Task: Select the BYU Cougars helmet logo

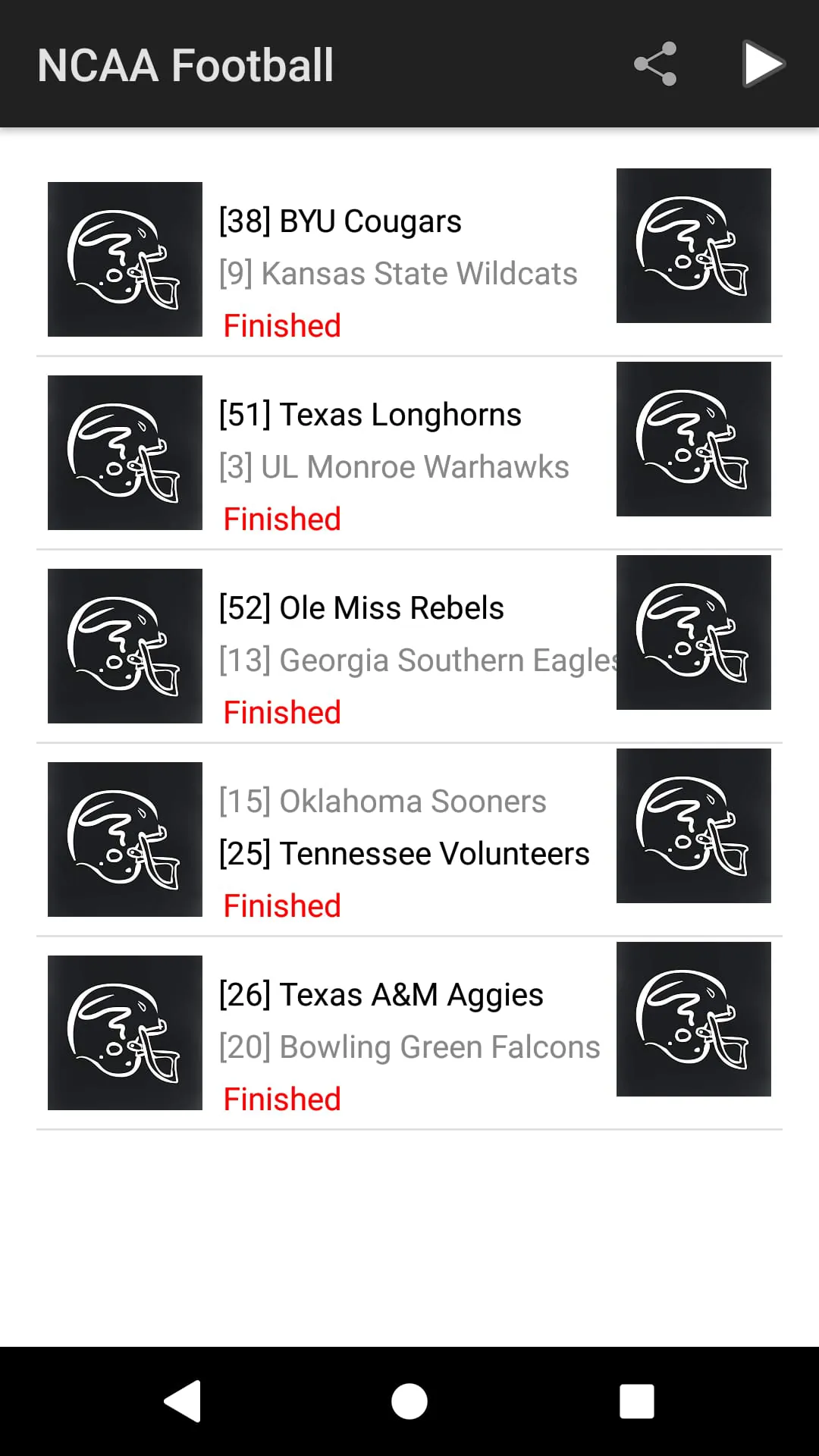Action: point(124,258)
